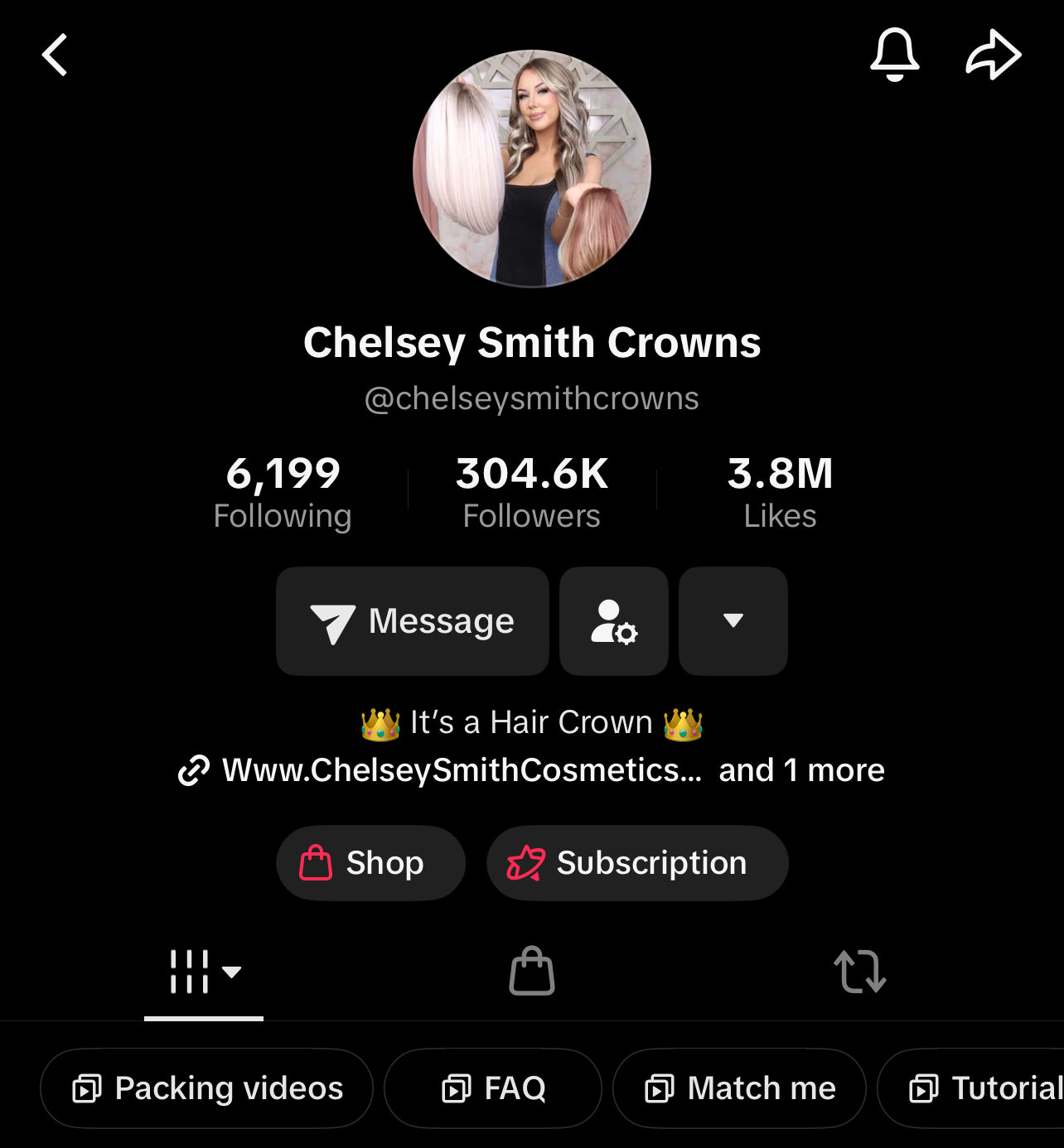The width and height of the screenshot is (1064, 1148).
Task: Go back to the previous screen
Action: click(55, 55)
